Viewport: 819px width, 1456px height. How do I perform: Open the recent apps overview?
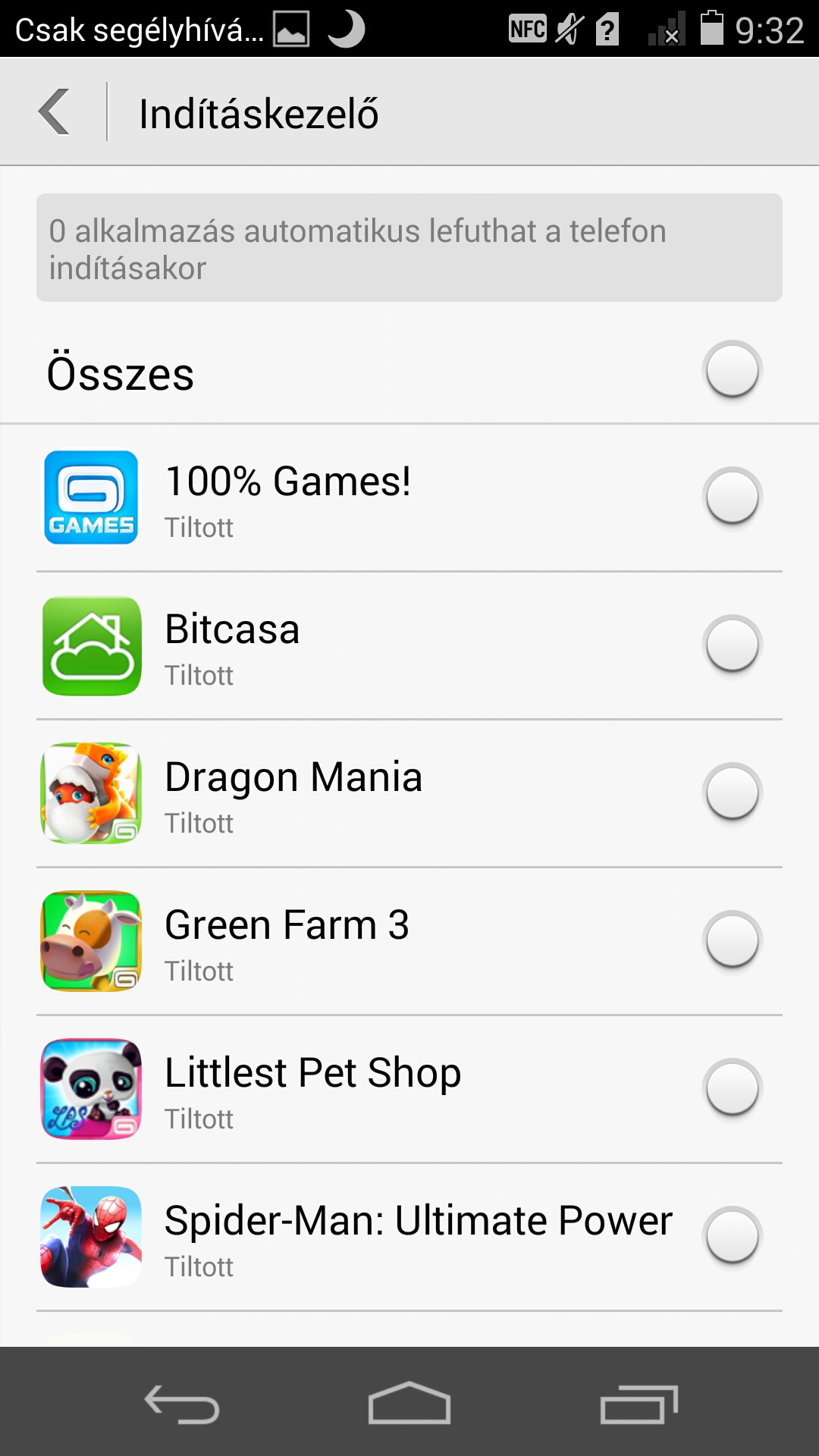click(x=639, y=1404)
